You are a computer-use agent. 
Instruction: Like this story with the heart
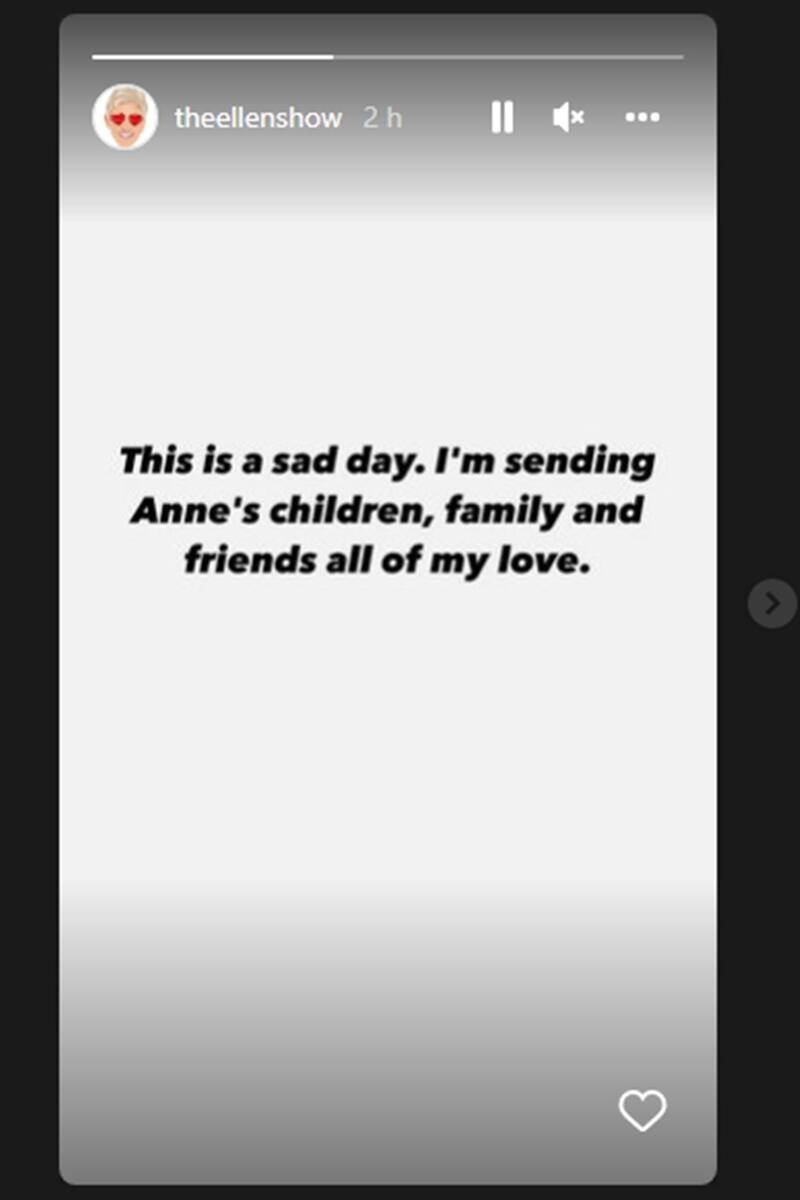click(x=642, y=1110)
